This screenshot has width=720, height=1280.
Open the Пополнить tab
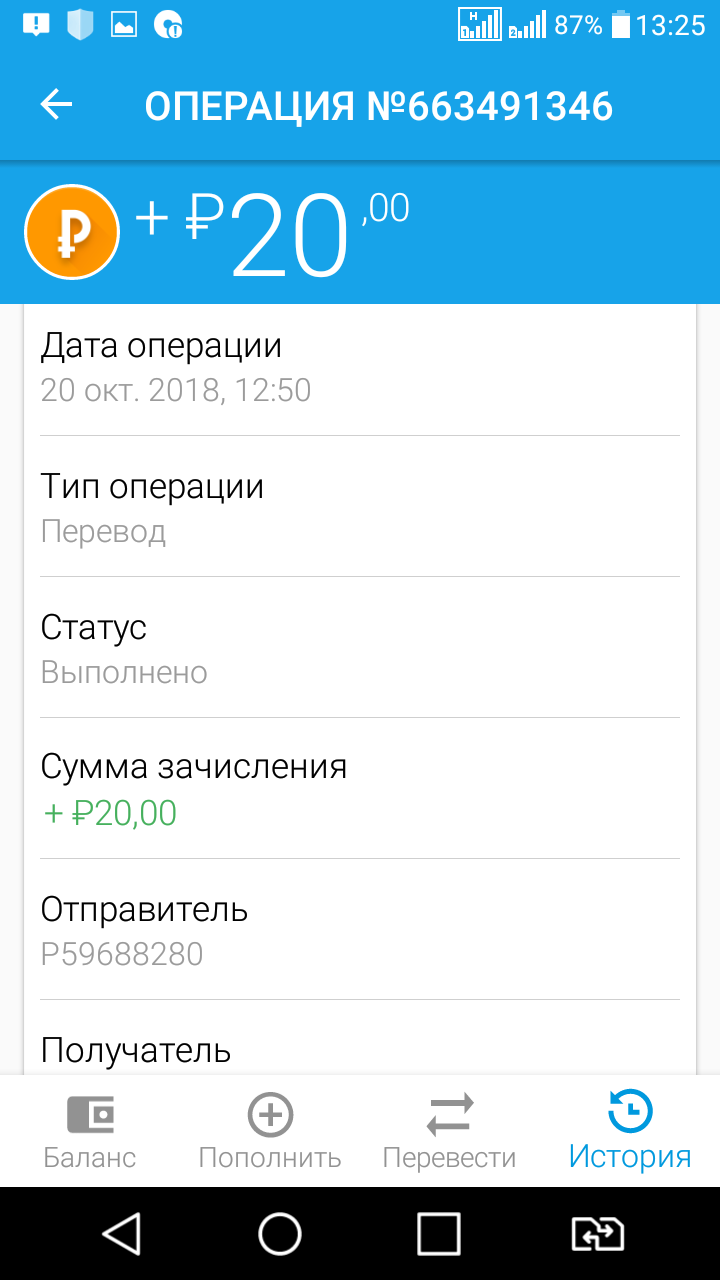(270, 1131)
